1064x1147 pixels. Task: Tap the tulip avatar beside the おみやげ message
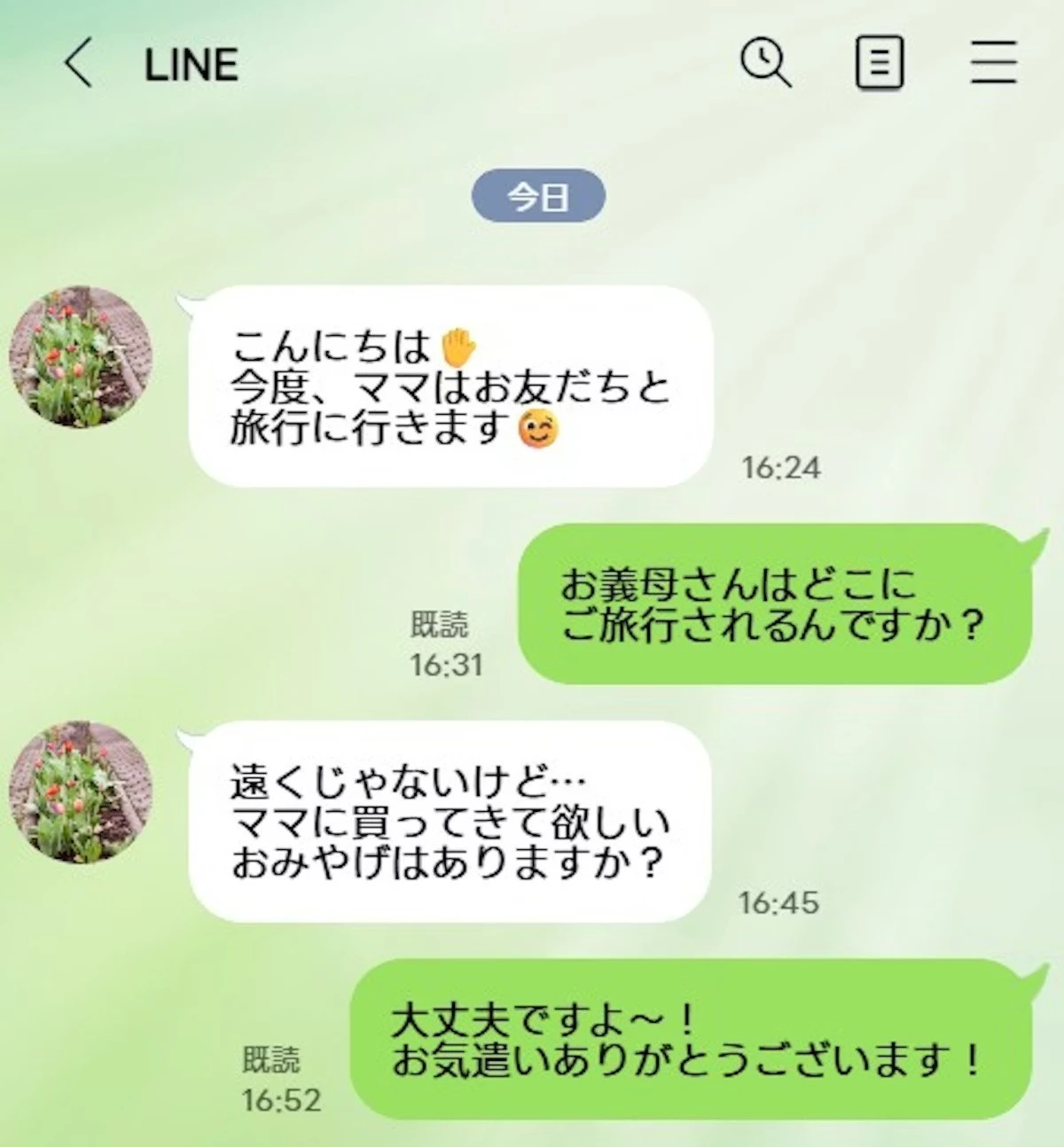point(81,792)
